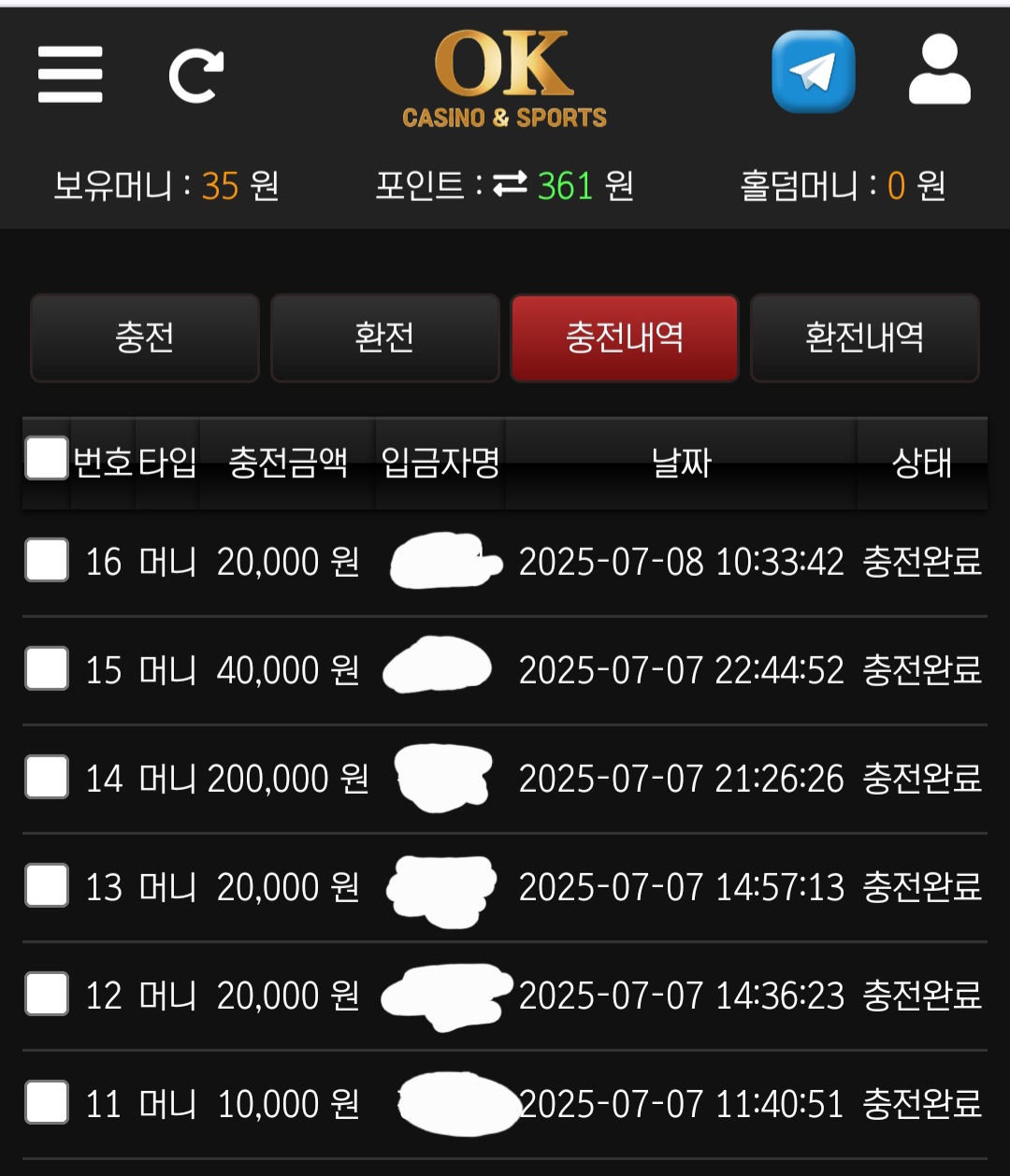Check the box for entry 12
1010x1176 pixels.
(47, 994)
